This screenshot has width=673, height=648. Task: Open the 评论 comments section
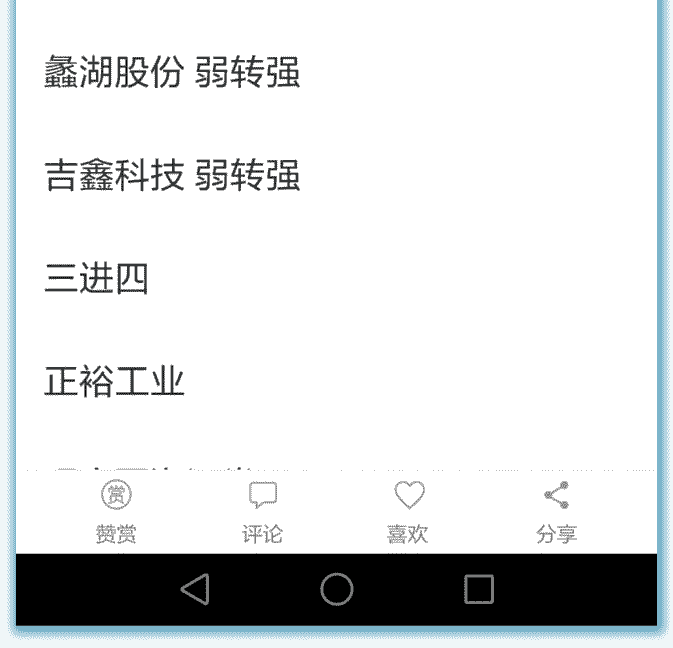pos(262,511)
